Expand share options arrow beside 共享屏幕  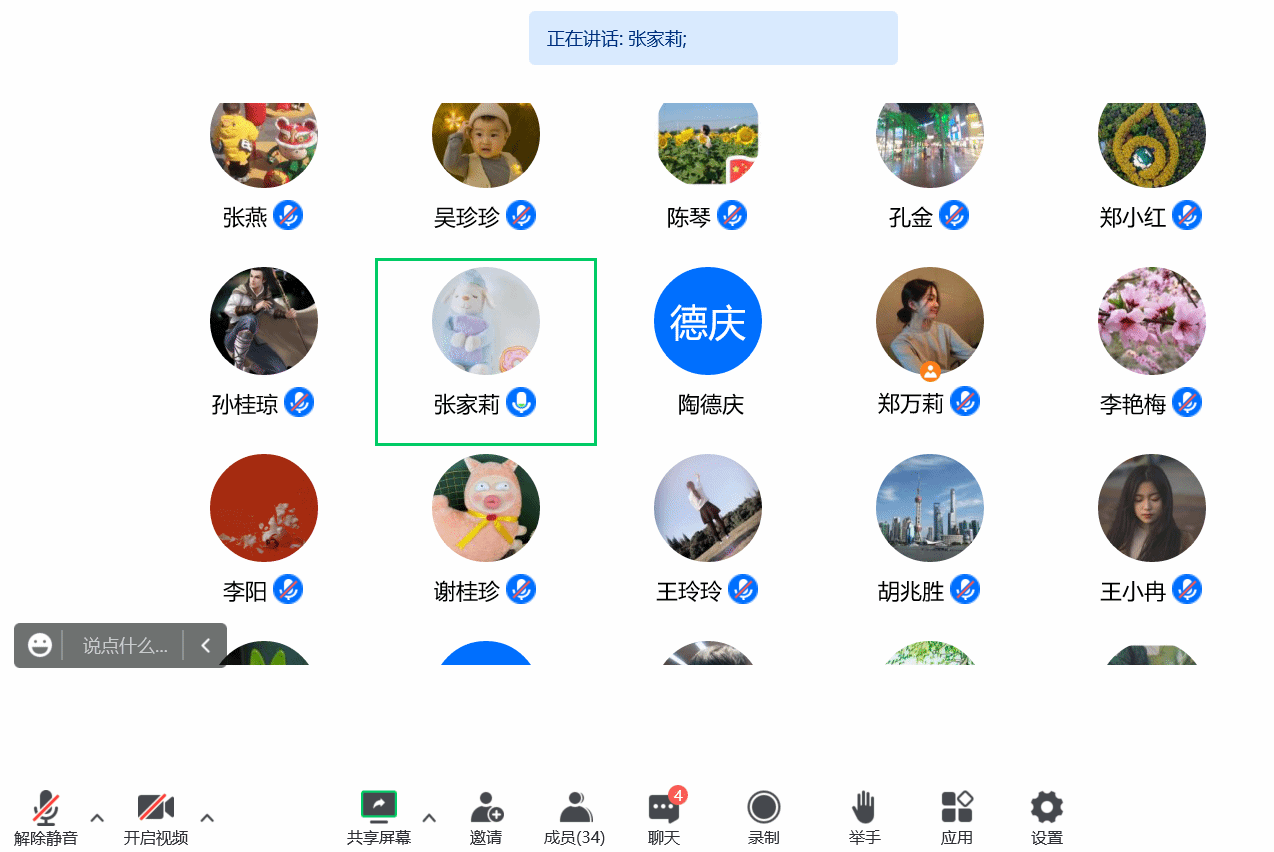click(429, 817)
